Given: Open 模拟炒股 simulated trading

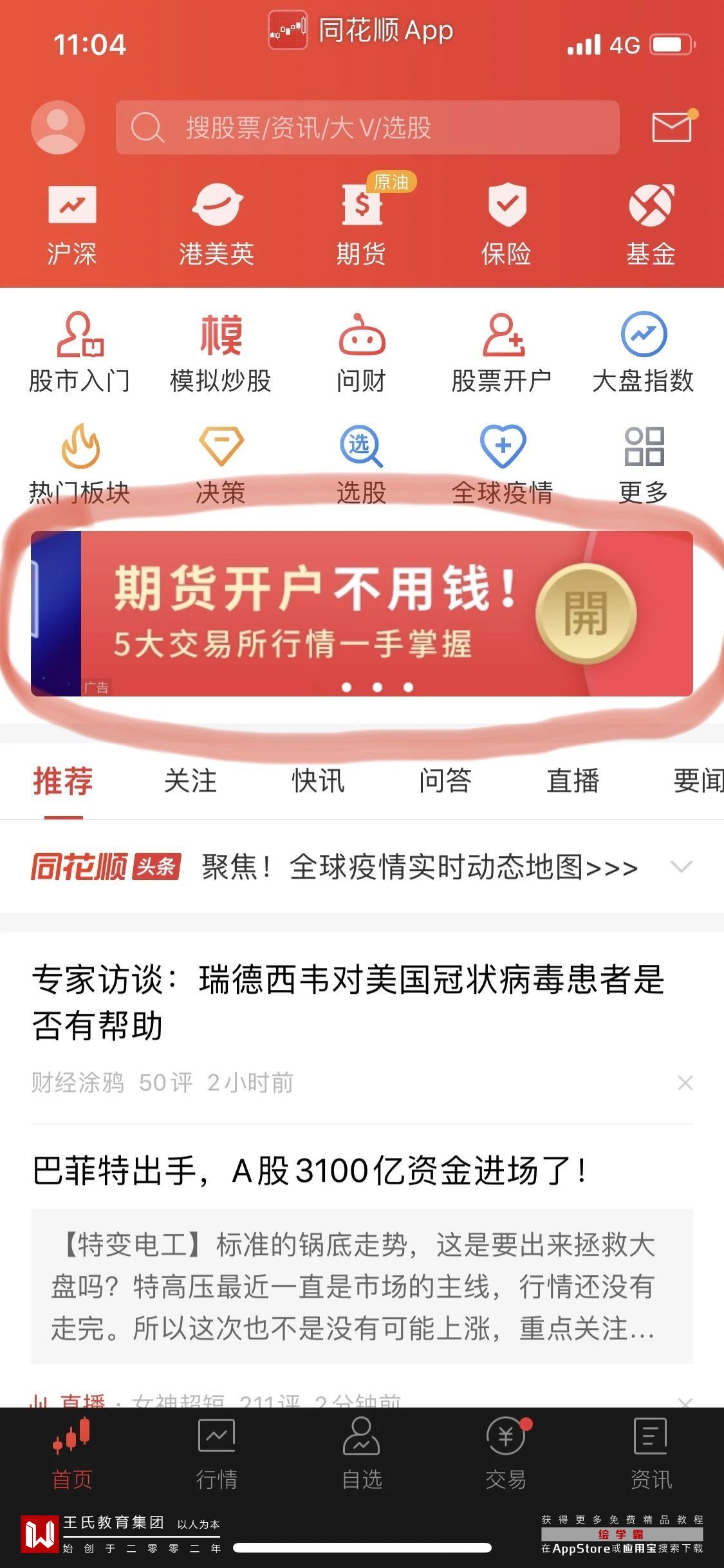Looking at the screenshot, I should coord(220,353).
